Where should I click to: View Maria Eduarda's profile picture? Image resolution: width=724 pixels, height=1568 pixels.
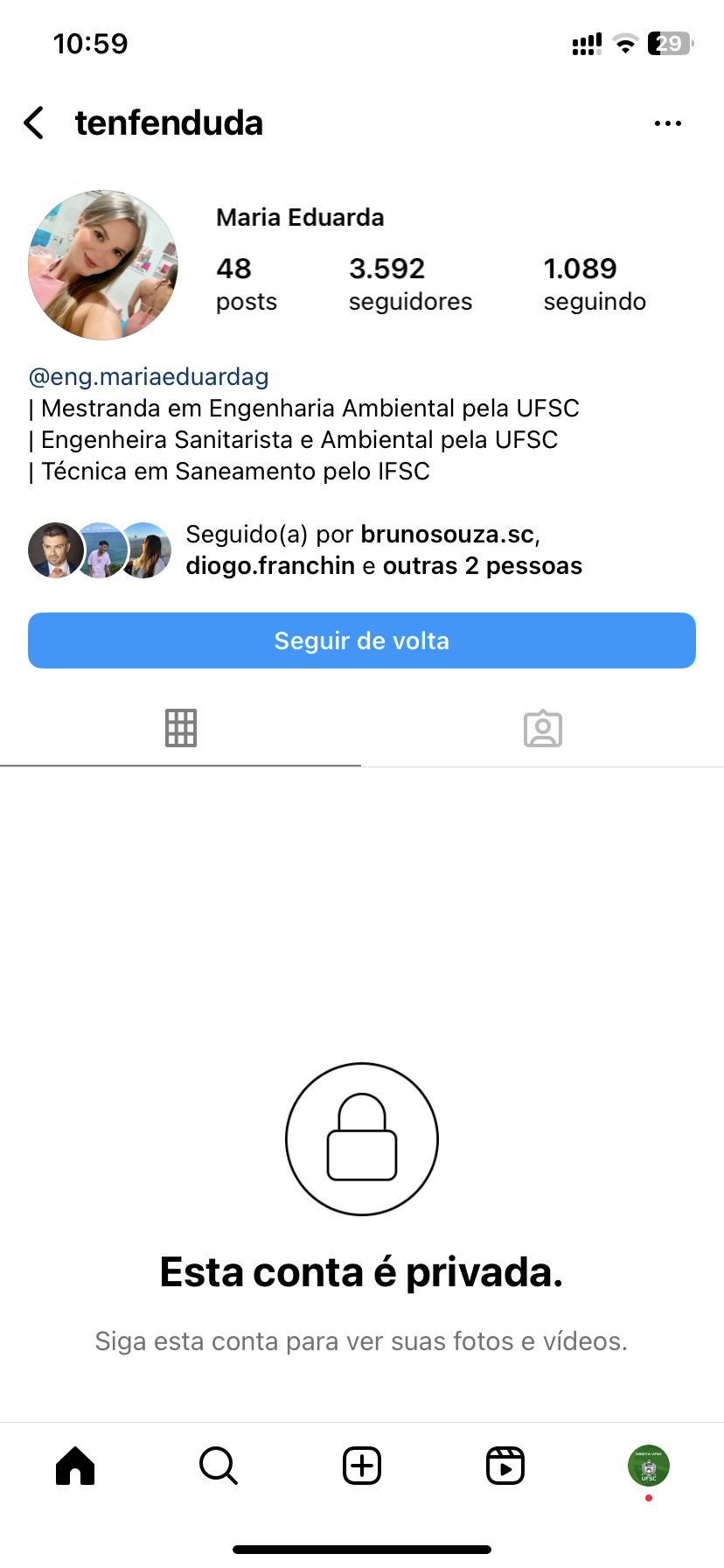[x=103, y=265]
